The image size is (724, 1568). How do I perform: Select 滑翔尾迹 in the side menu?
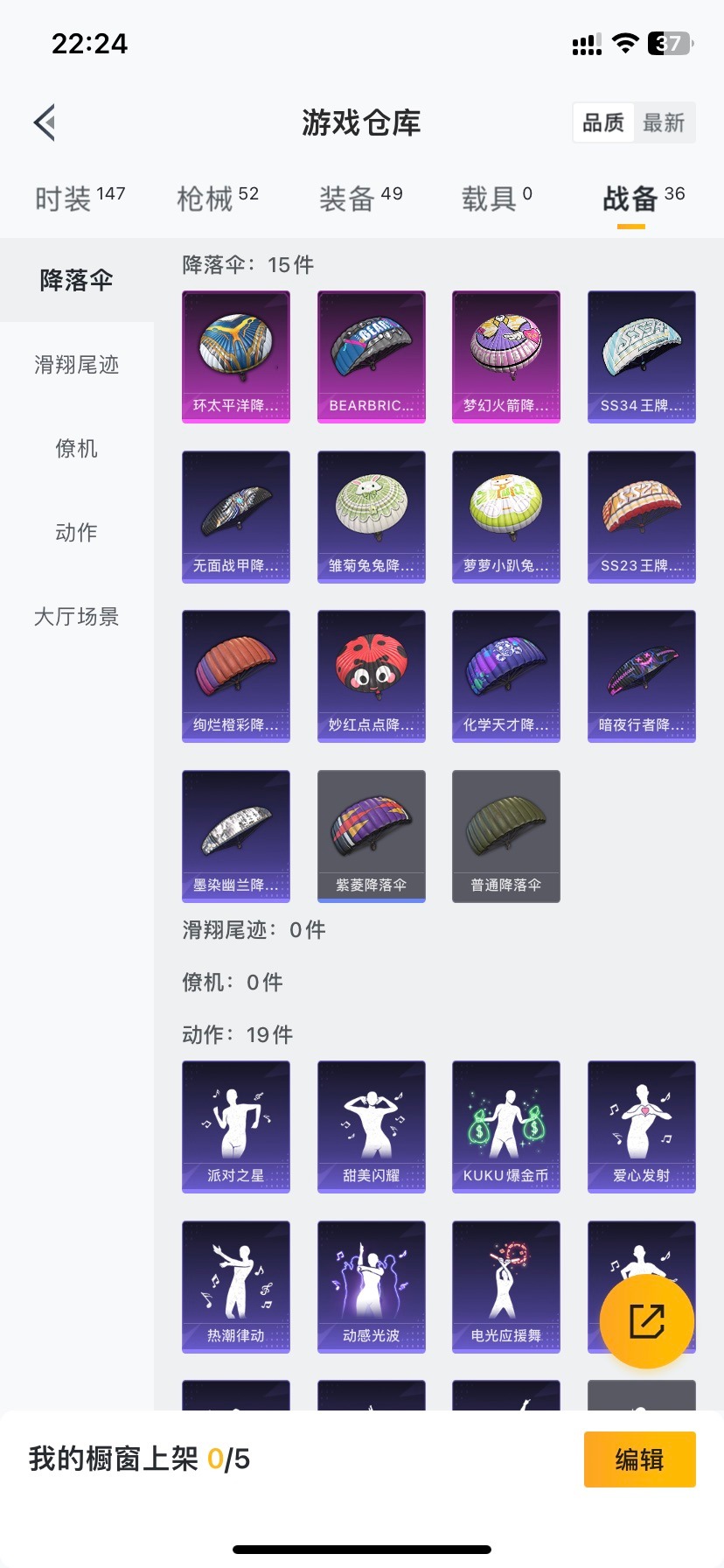coord(77,364)
